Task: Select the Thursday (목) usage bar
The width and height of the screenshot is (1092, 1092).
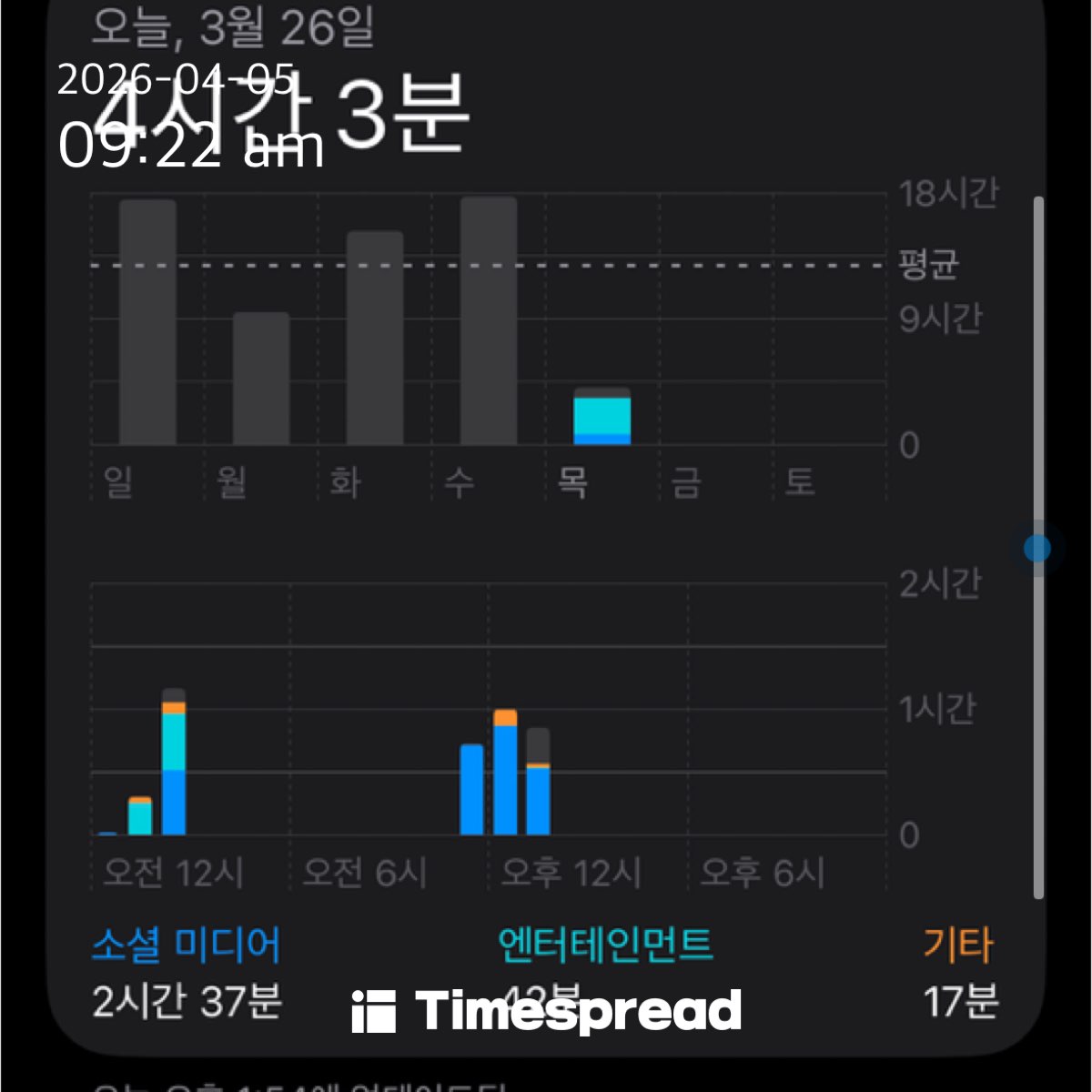Action: (602, 418)
